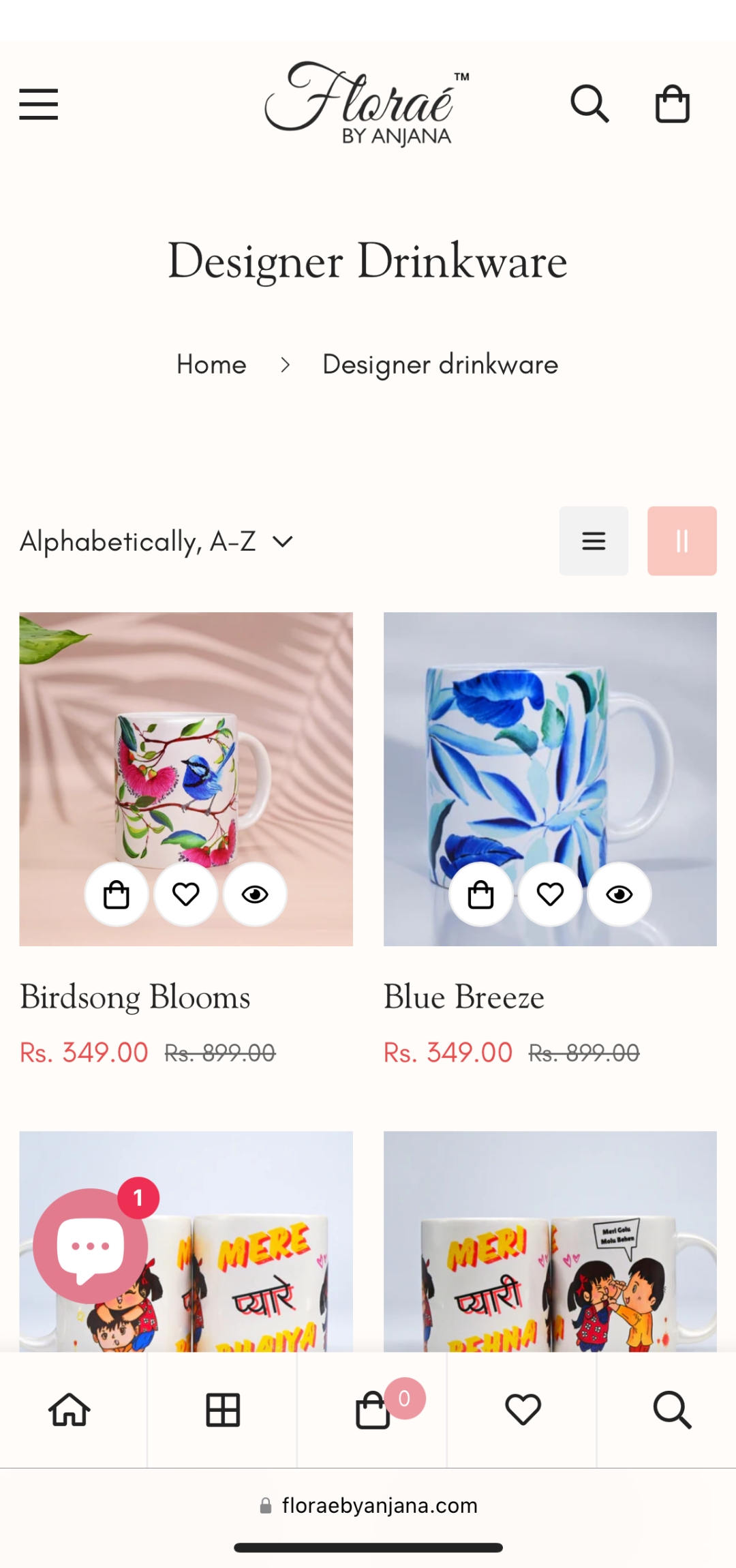
Task: Switch to two-column grid view
Action: (x=681, y=541)
